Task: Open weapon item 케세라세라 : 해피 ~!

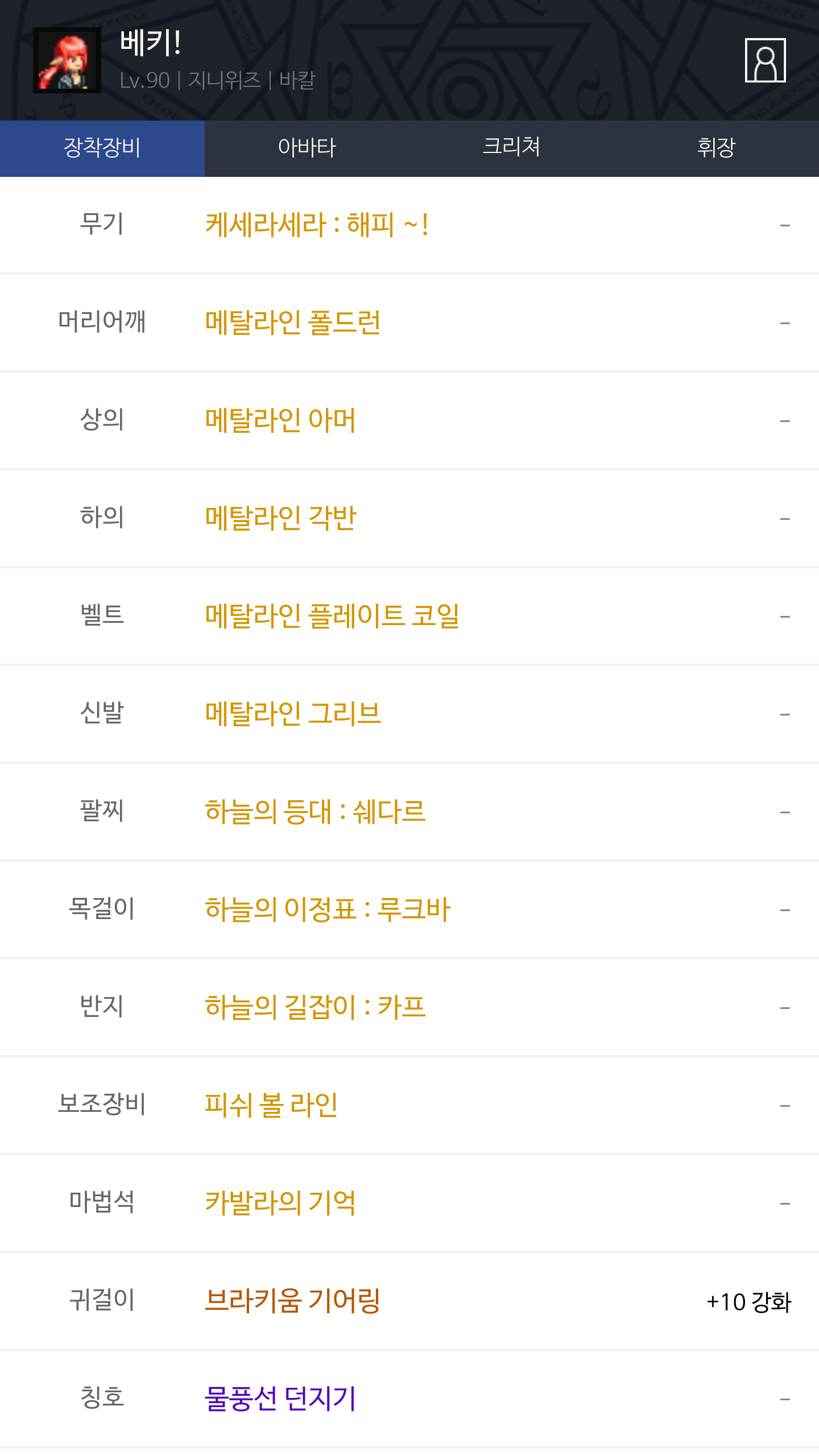Action: [316, 225]
